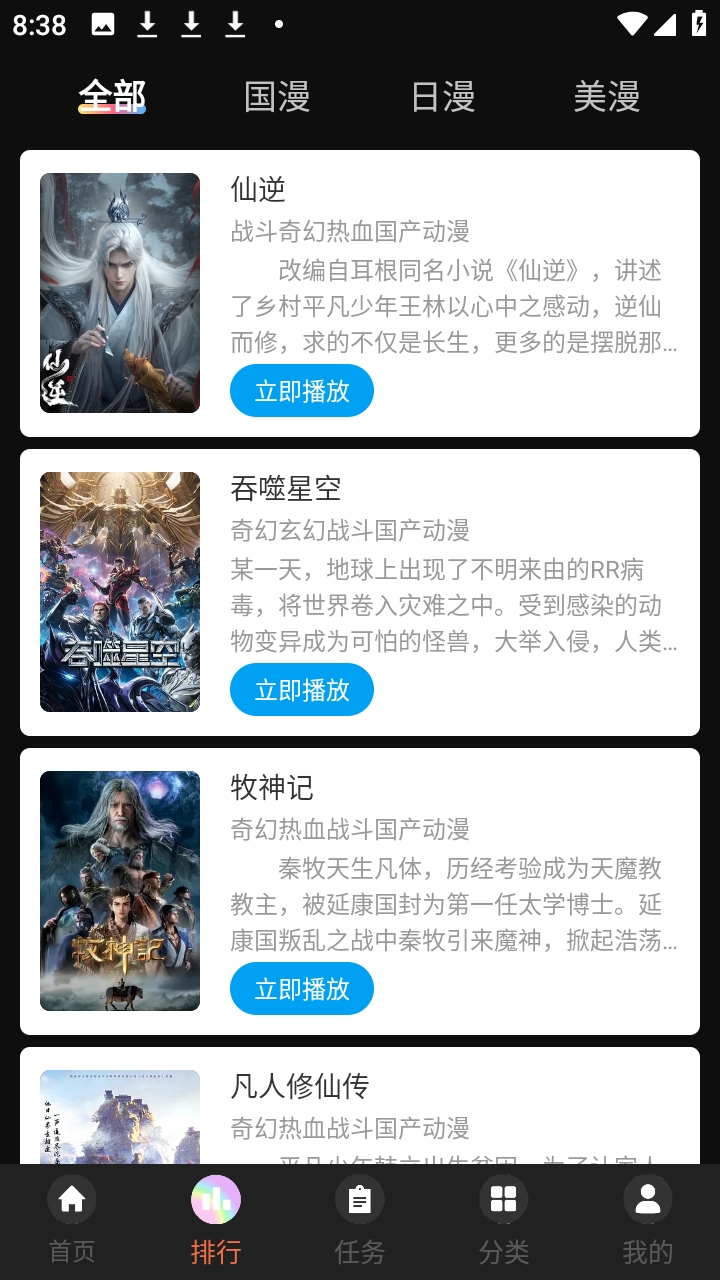Image resolution: width=720 pixels, height=1280 pixels.
Task: Switch to the 分类 categories tab
Action: 504,1222
